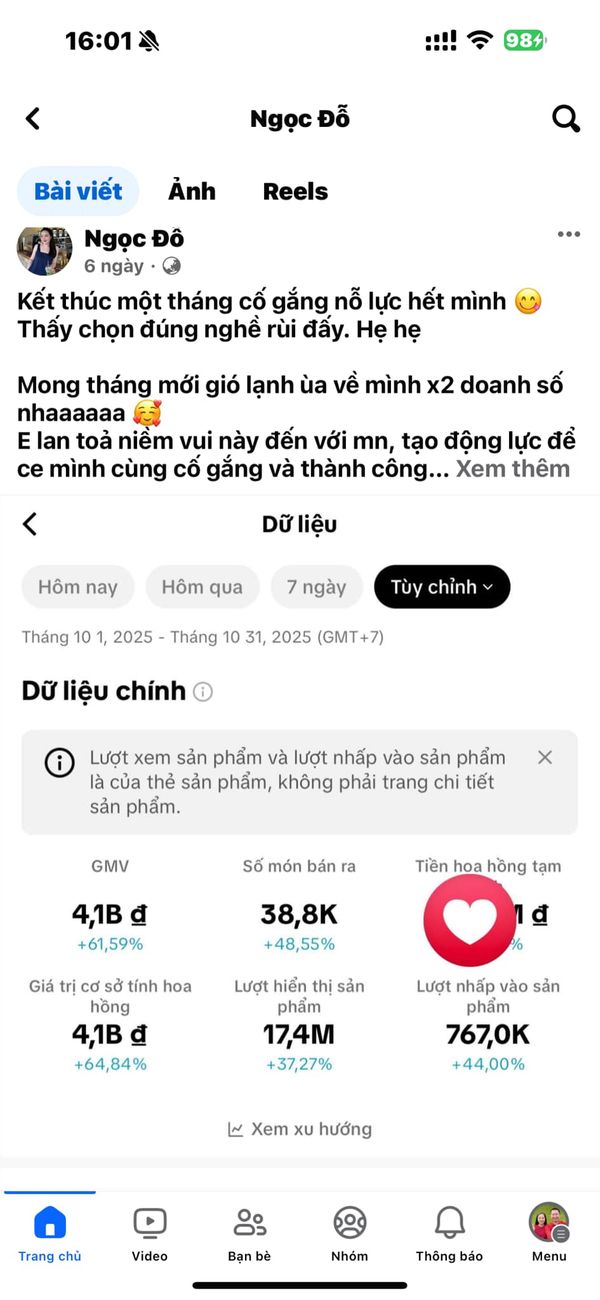
Task: Expand the post with Xem thêm
Action: coord(513,469)
